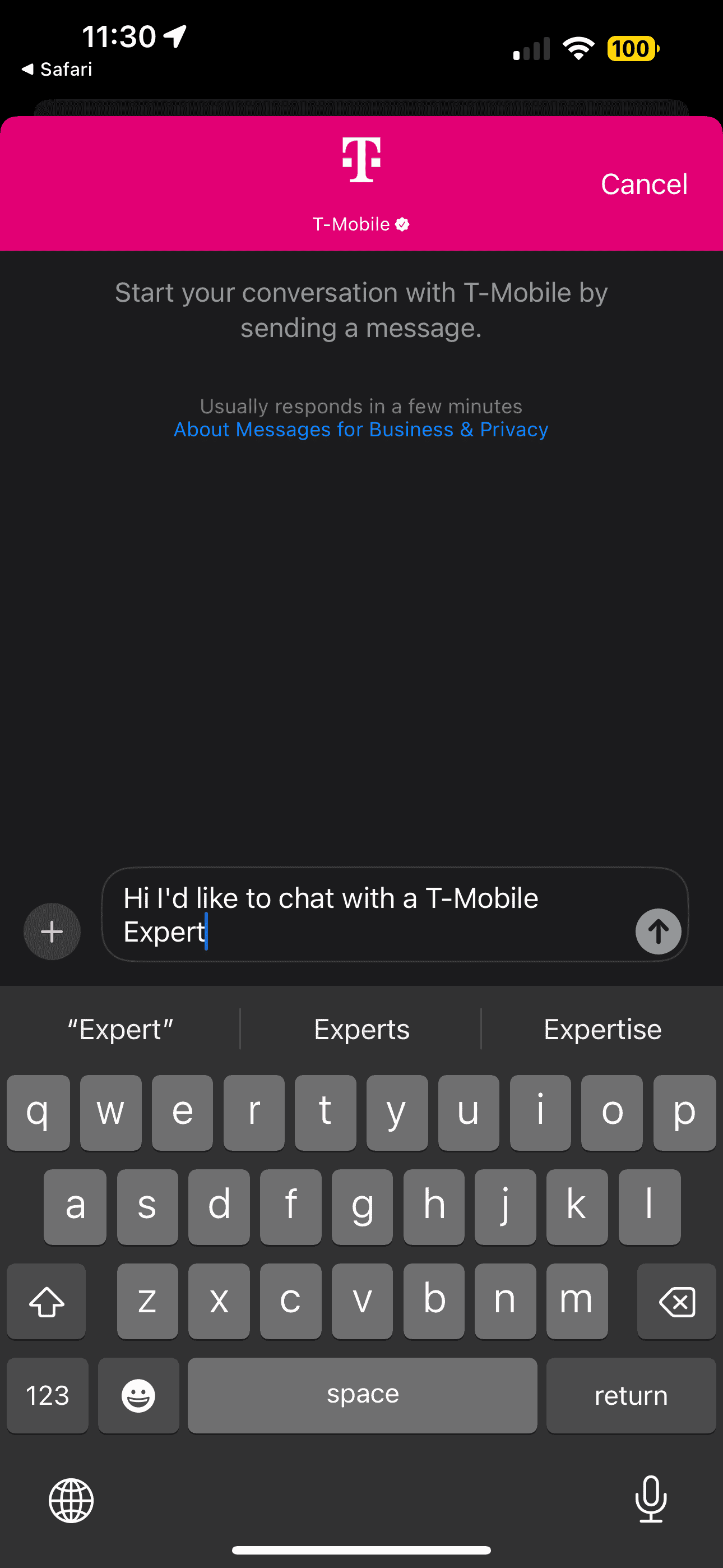
Task: Switch keyboard language with the globe
Action: point(71,1501)
